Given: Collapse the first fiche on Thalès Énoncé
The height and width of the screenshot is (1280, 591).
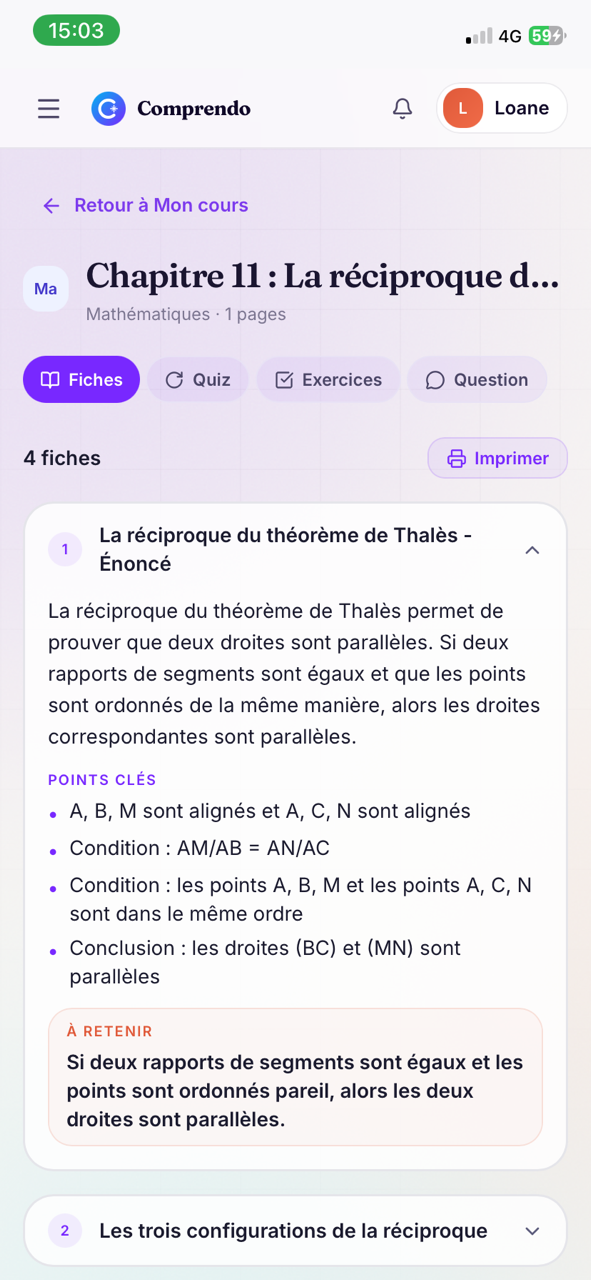Looking at the screenshot, I should (x=295, y=549).
